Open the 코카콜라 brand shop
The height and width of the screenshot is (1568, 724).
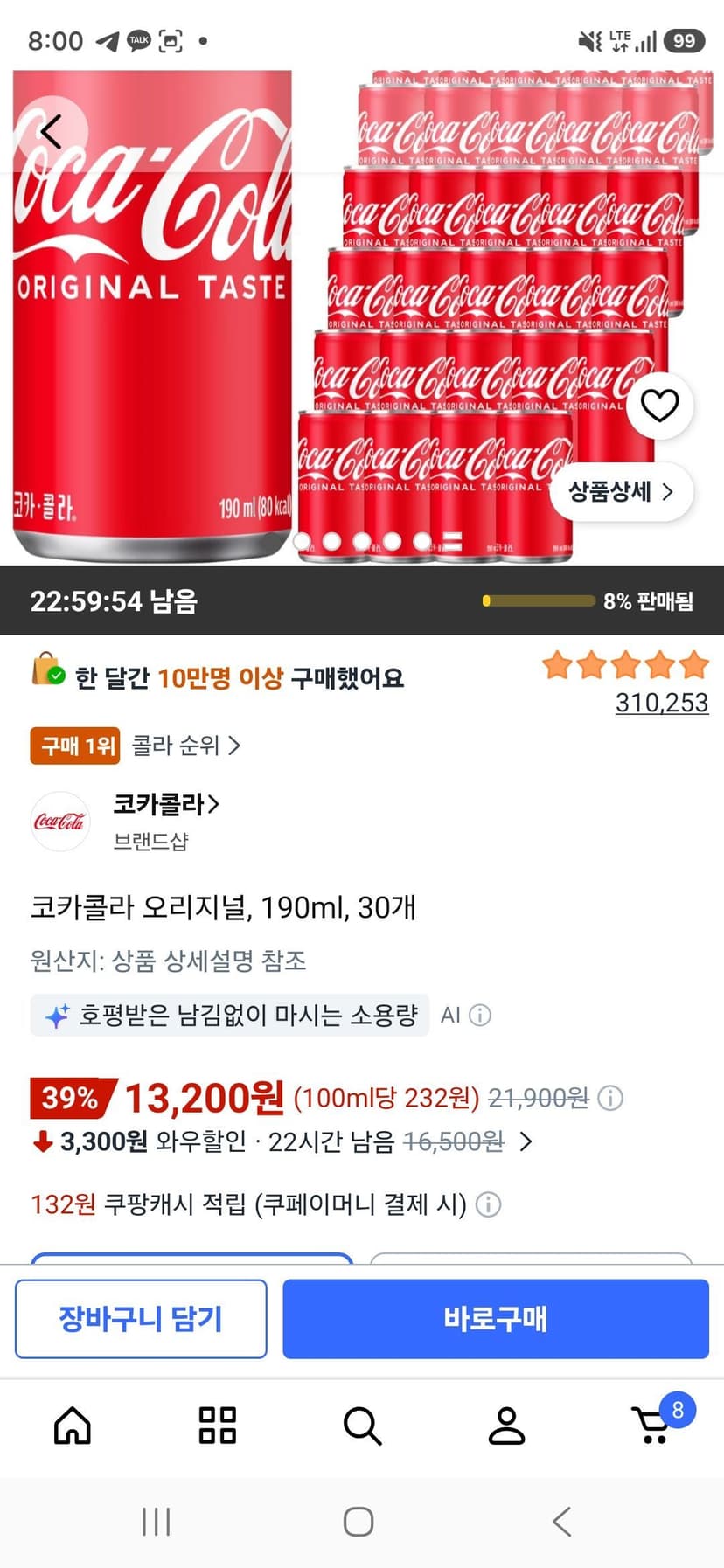(166, 804)
